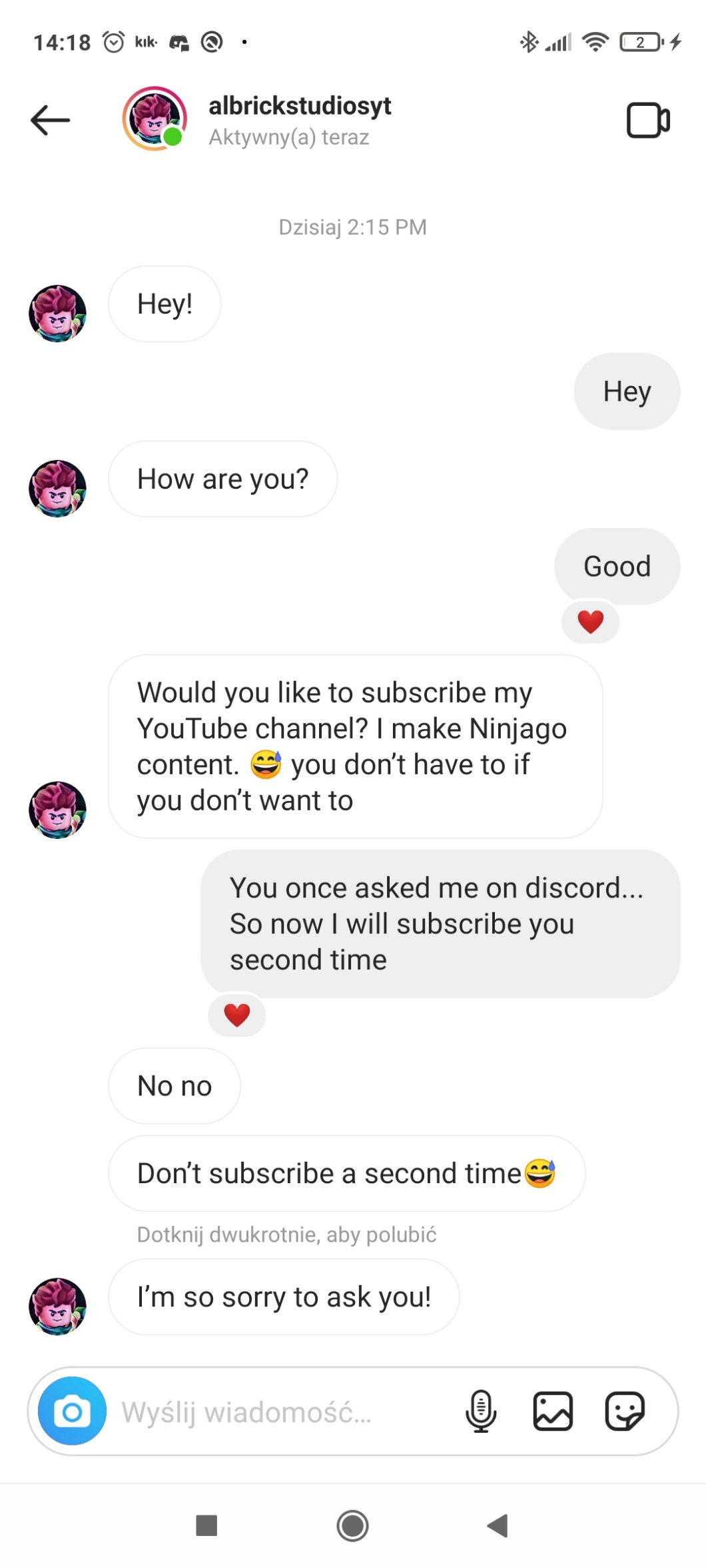This screenshot has height=1568, width=706.
Task: Open sender avatar next to Hey! message
Action: click(x=57, y=314)
